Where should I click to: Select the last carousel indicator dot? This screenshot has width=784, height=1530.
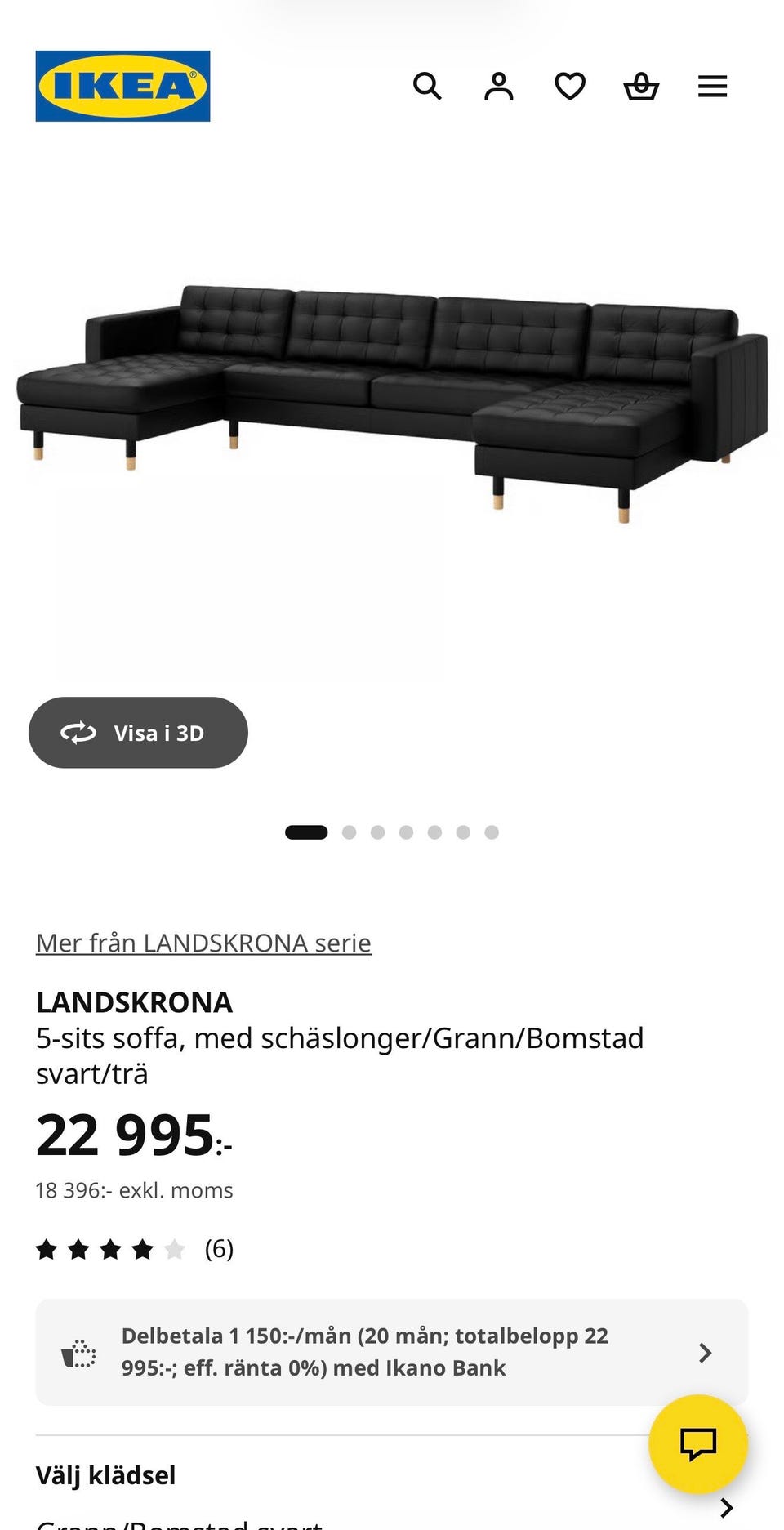pyautogui.click(x=492, y=832)
